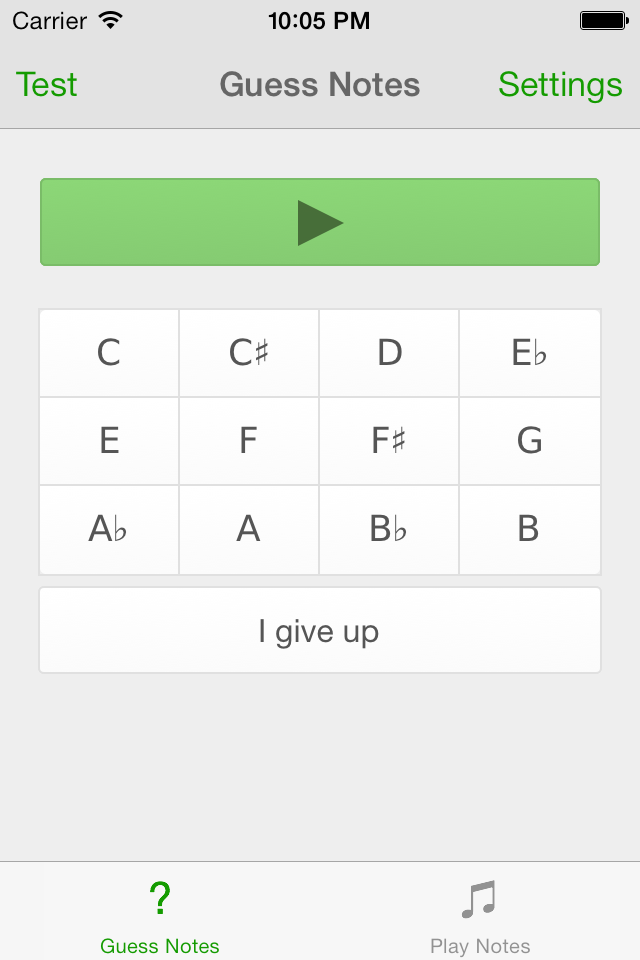Answer with note F
640x960 pixels.
(249, 441)
